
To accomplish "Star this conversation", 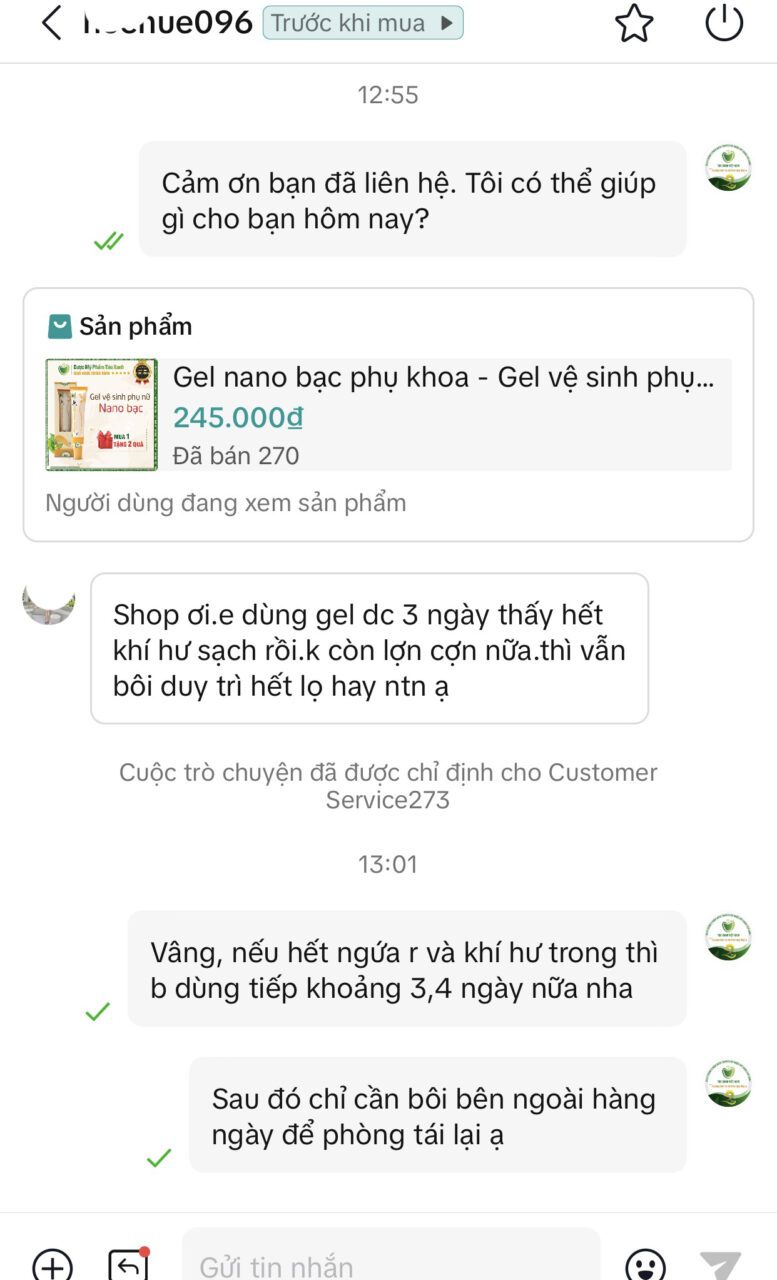I will [634, 24].
